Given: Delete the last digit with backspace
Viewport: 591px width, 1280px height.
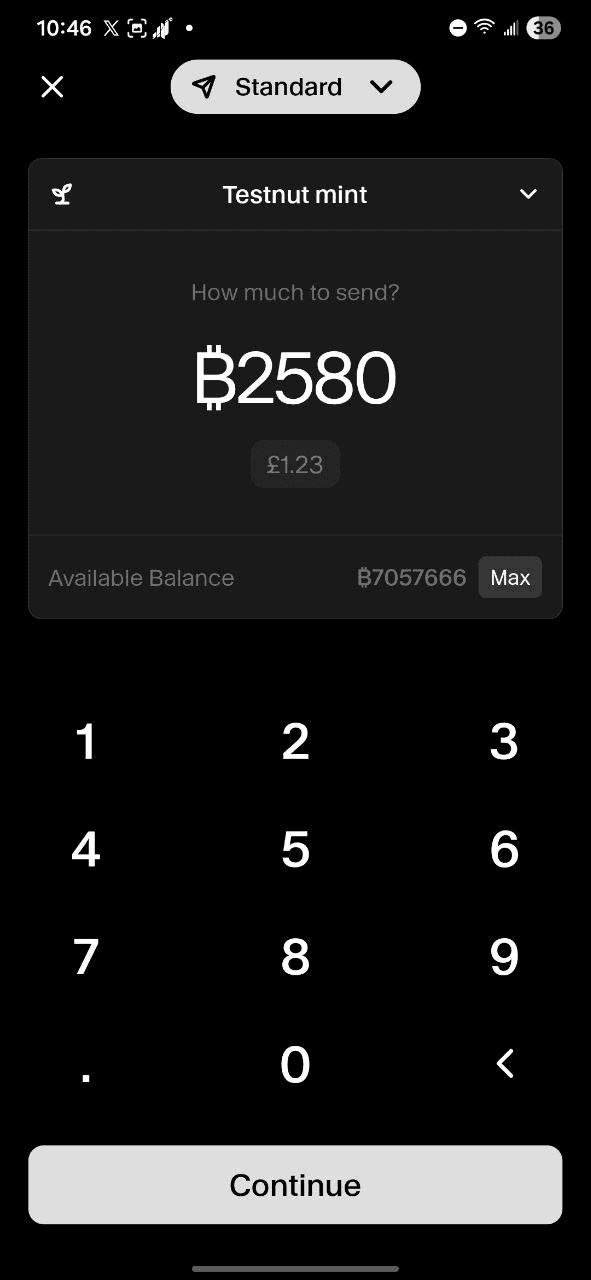Looking at the screenshot, I should pyautogui.click(x=504, y=1064).
